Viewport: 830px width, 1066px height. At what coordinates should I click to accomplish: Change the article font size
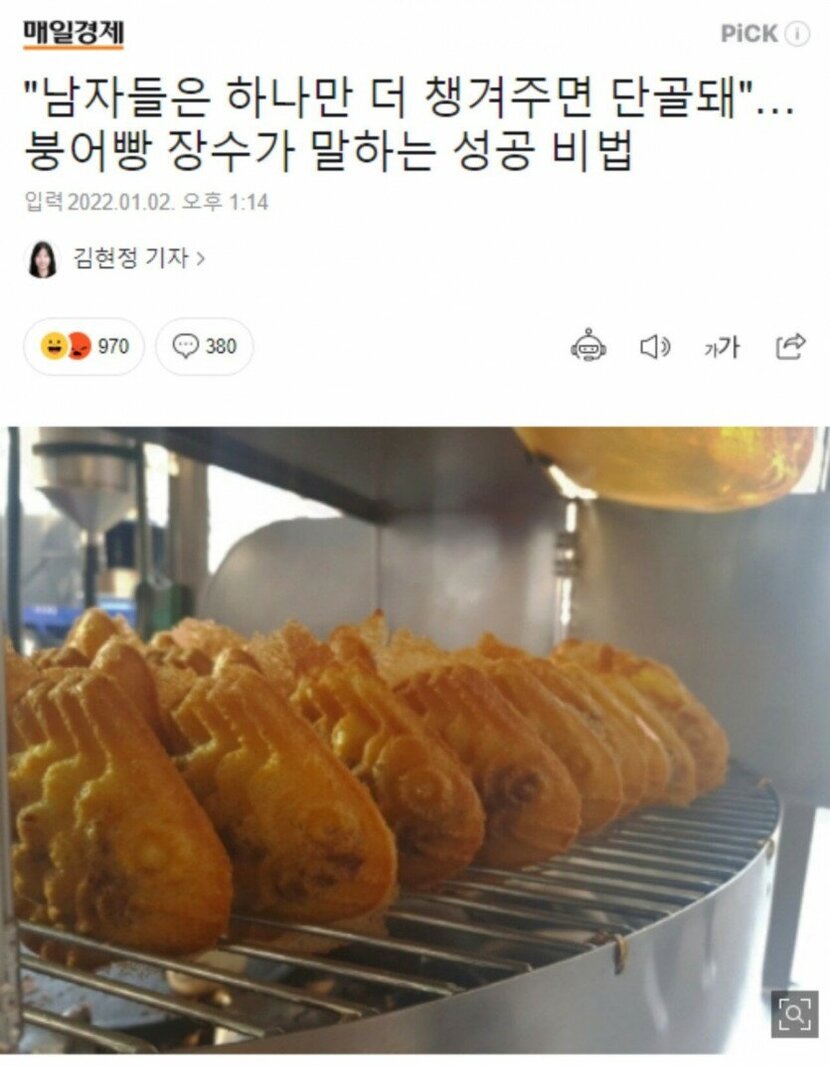(721, 347)
